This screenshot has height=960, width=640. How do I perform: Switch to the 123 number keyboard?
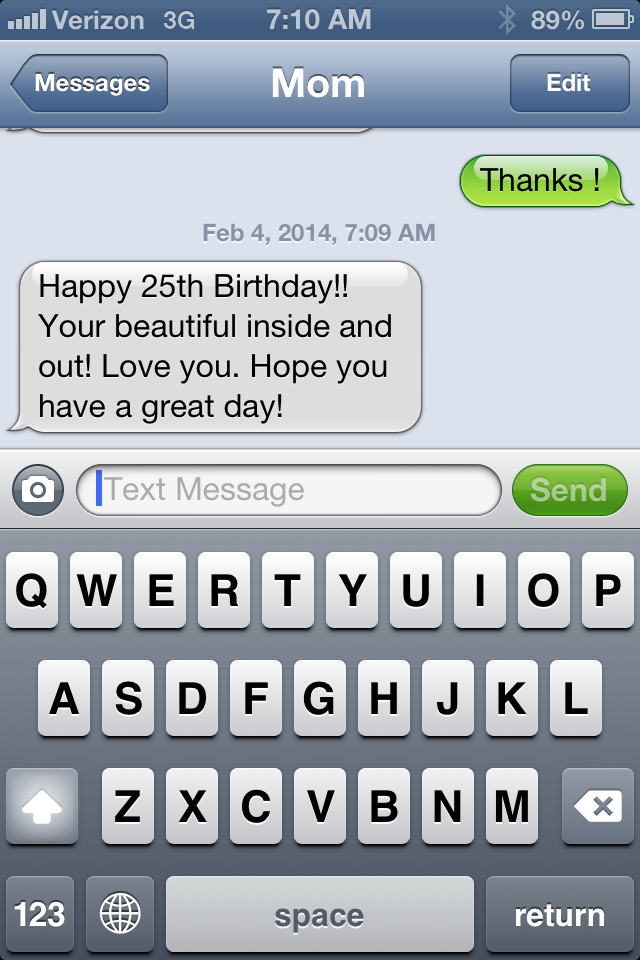pyautogui.click(x=40, y=914)
